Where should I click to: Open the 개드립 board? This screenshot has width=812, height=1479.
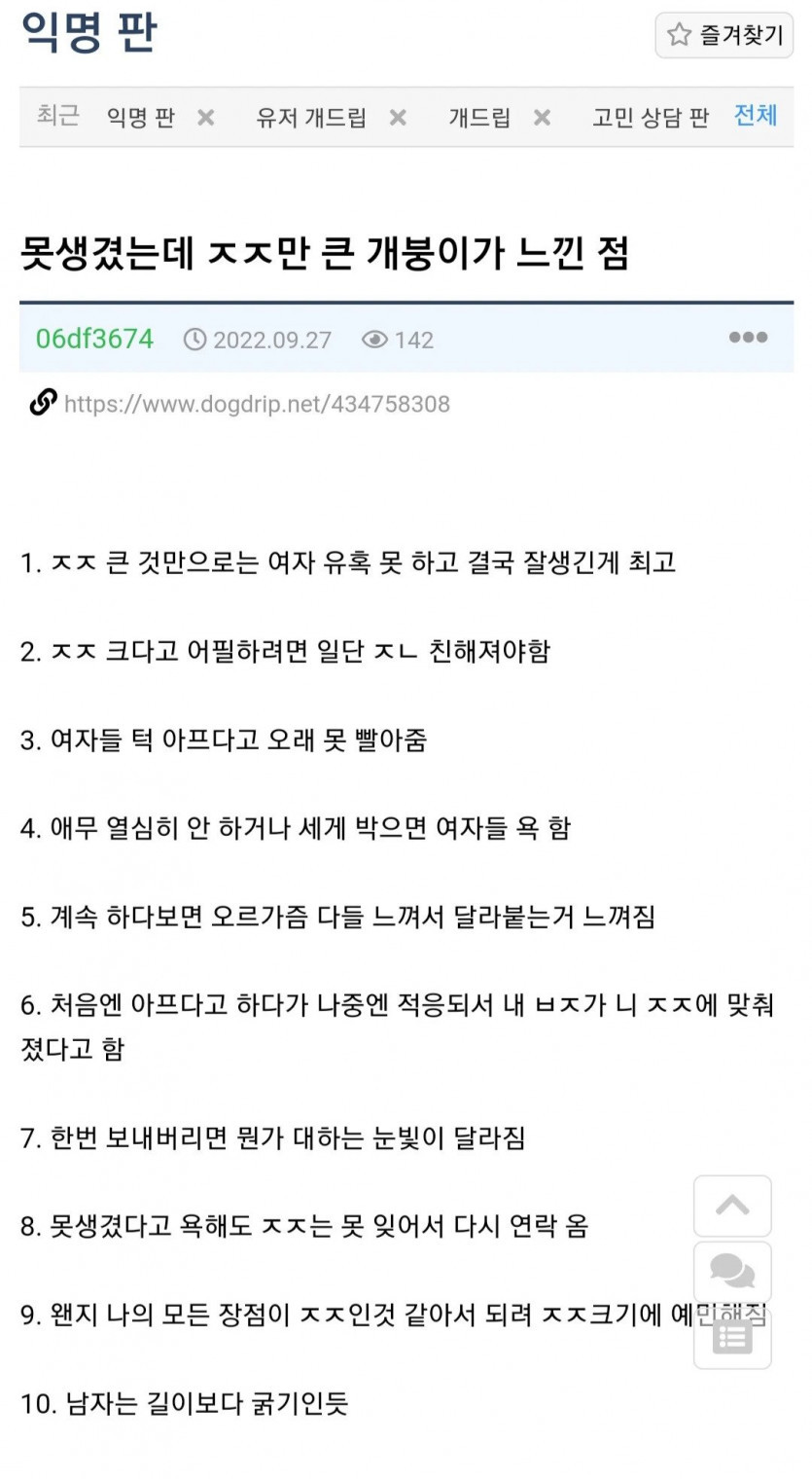coord(479,118)
